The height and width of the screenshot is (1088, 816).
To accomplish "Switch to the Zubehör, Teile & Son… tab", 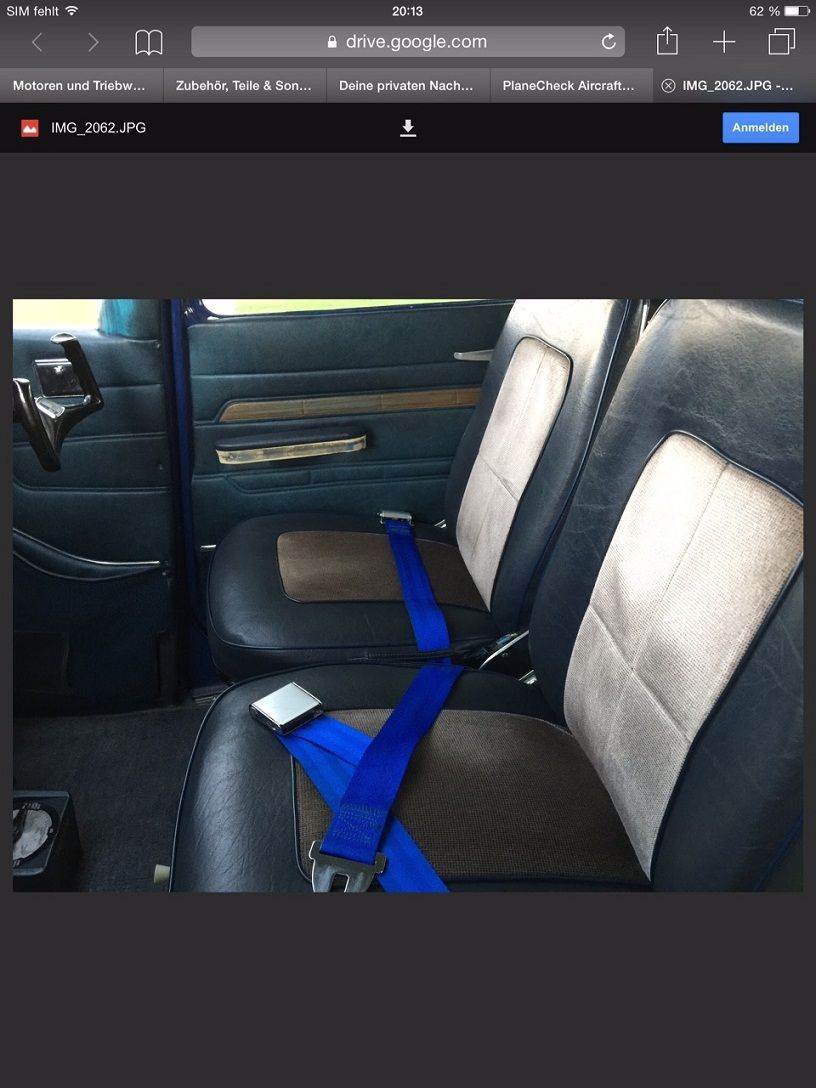I will pyautogui.click(x=244, y=85).
